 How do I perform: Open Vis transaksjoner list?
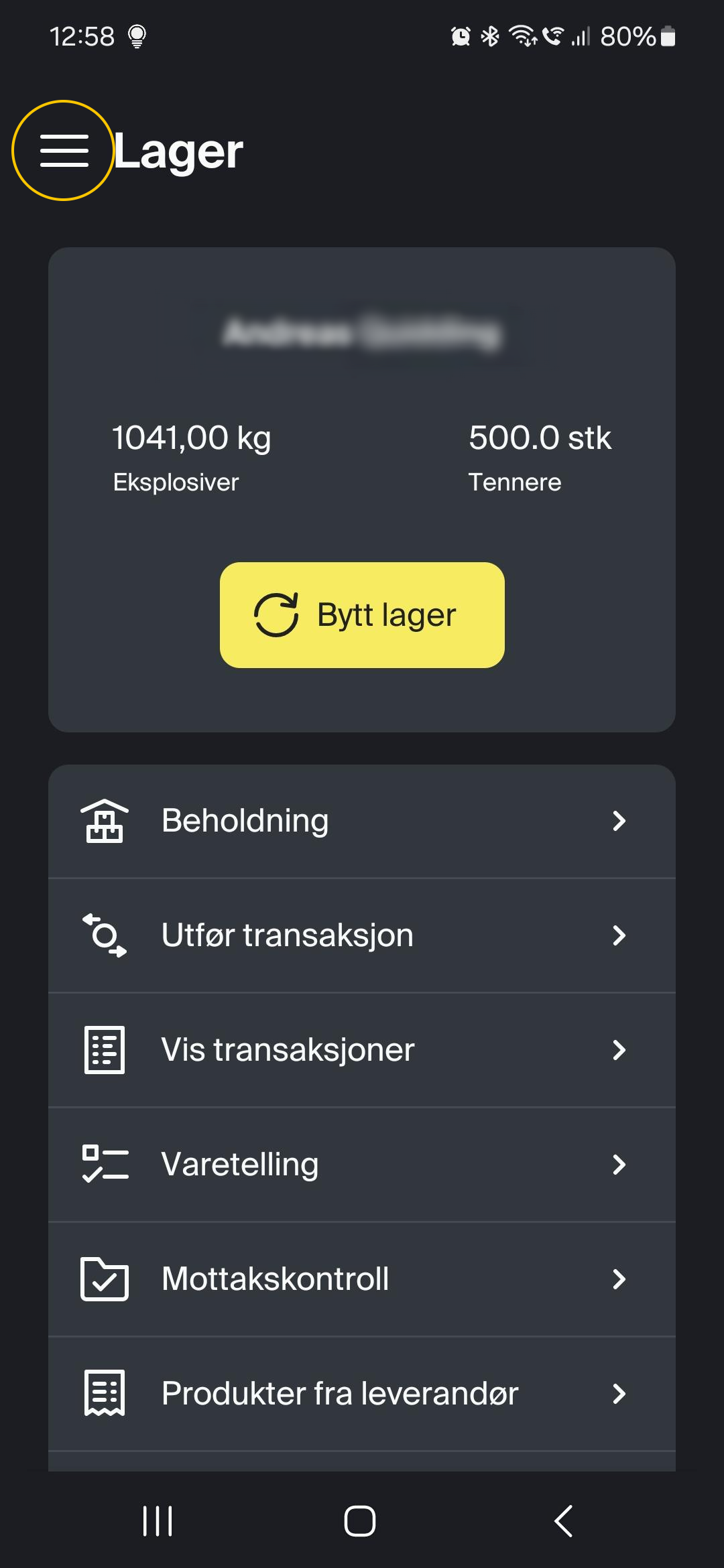362,1050
